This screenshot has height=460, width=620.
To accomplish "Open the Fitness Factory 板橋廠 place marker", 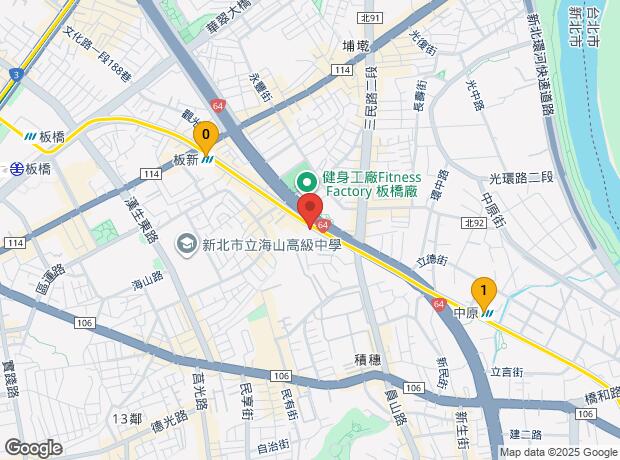I will point(308,183).
